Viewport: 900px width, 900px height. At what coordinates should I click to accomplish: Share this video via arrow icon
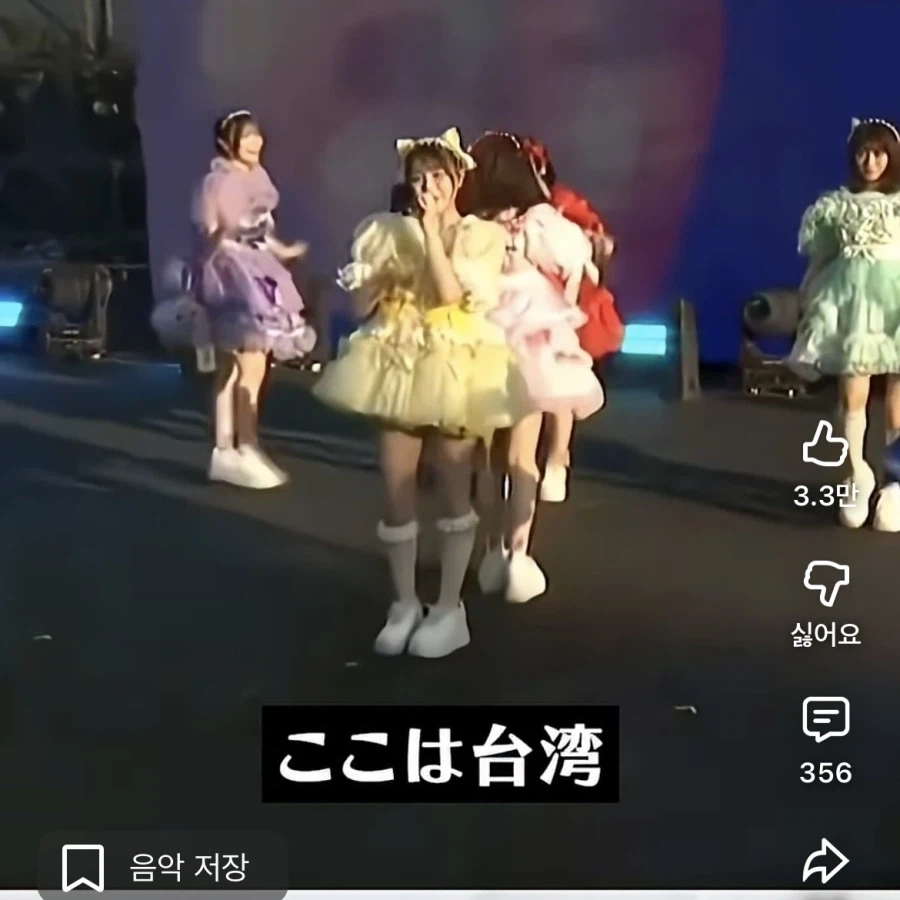(825, 862)
